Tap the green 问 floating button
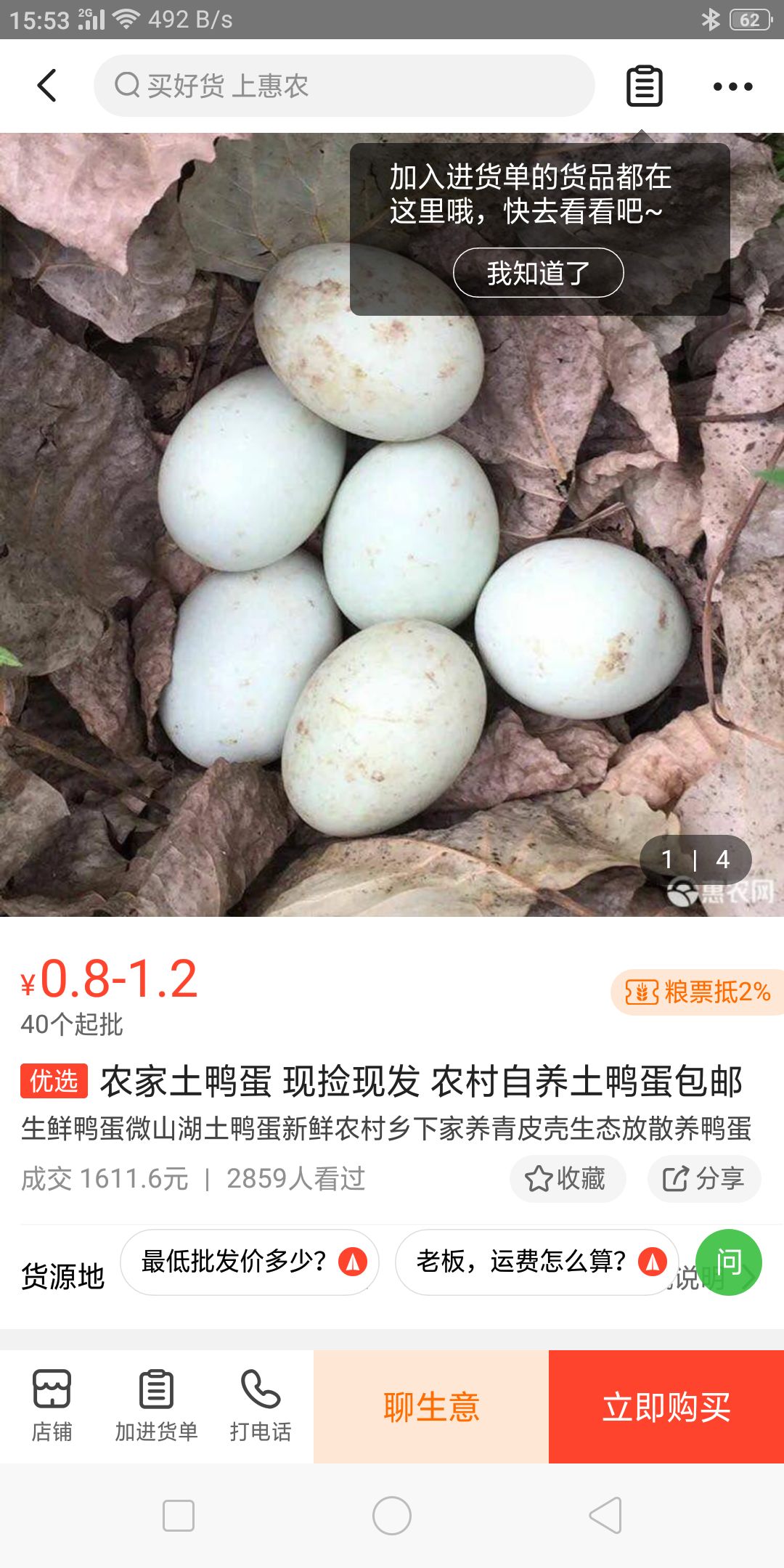 click(728, 1262)
